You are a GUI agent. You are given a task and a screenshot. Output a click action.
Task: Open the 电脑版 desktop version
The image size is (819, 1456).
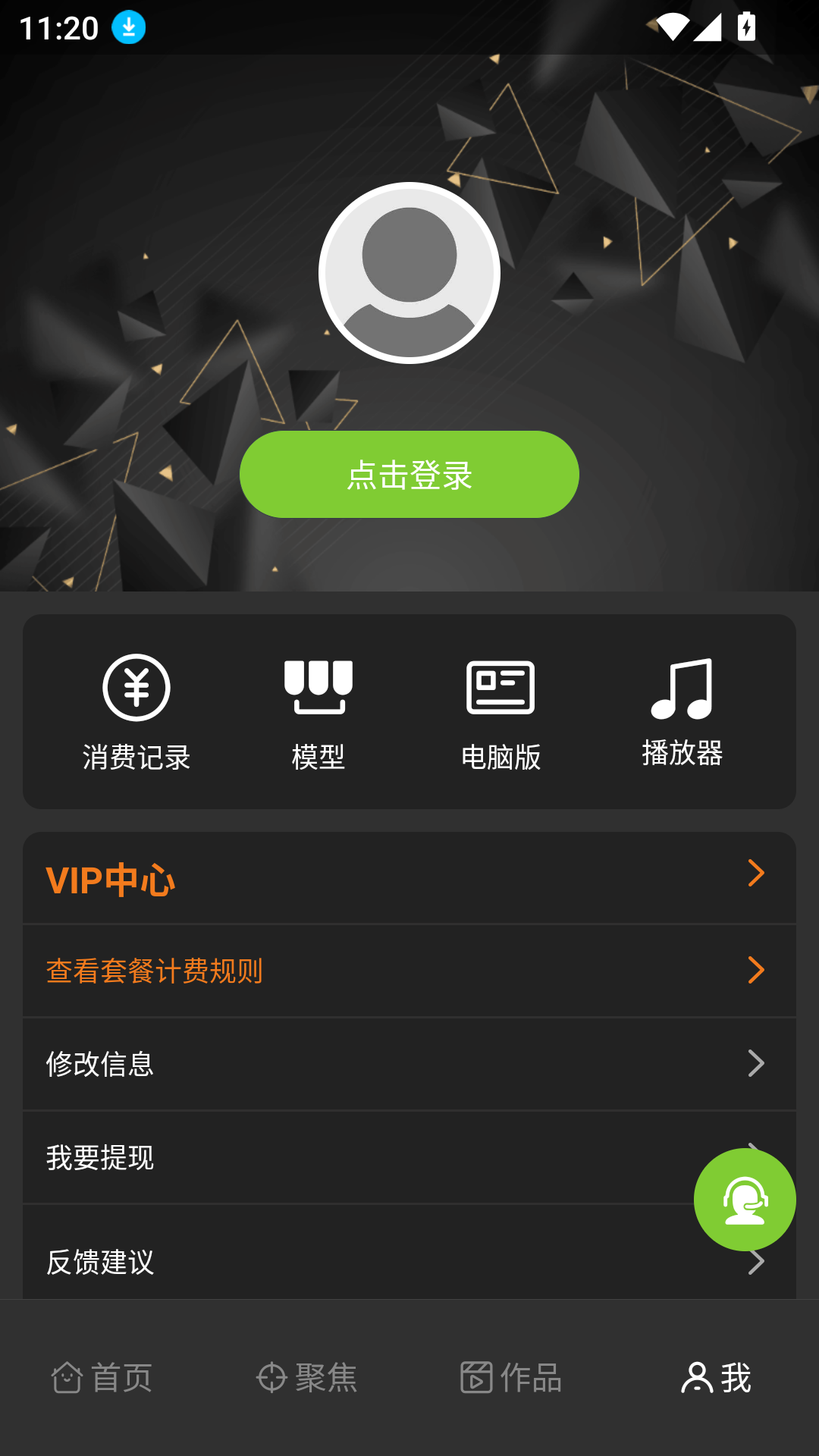tap(500, 713)
